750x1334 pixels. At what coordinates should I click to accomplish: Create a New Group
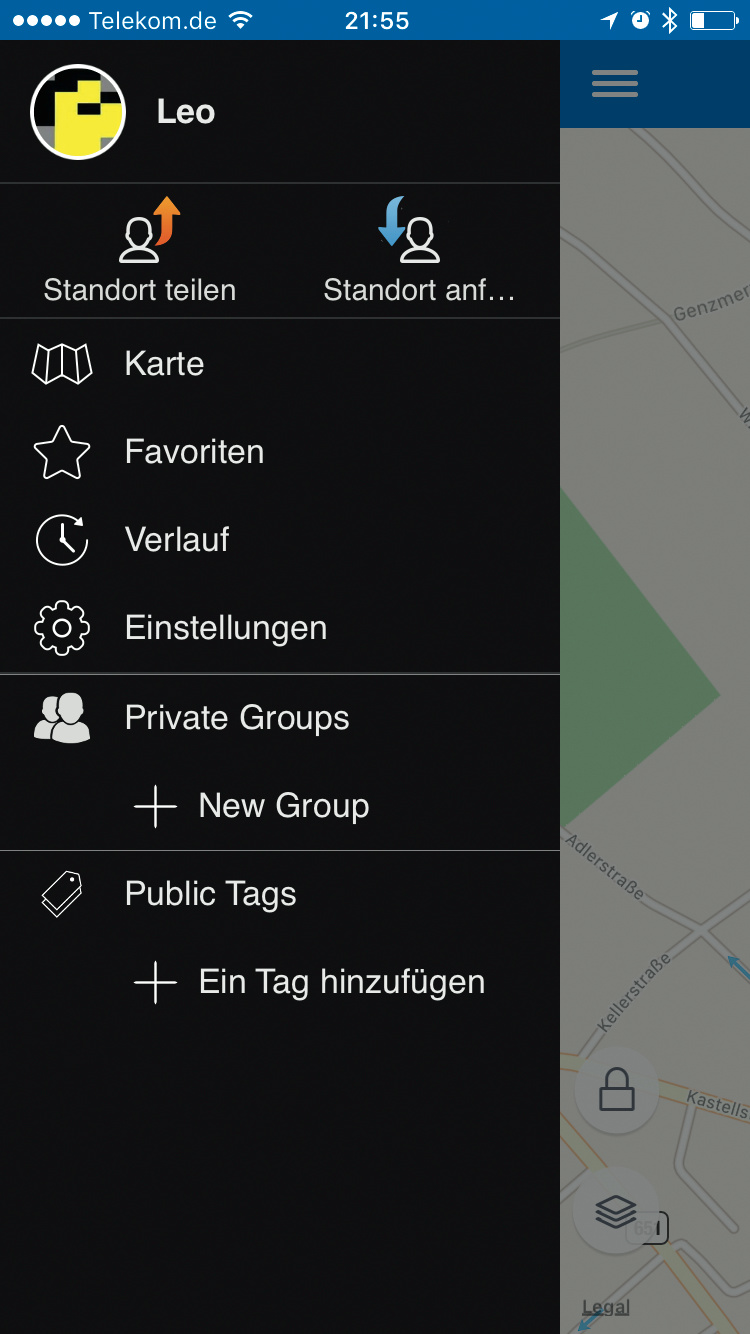pos(282,806)
